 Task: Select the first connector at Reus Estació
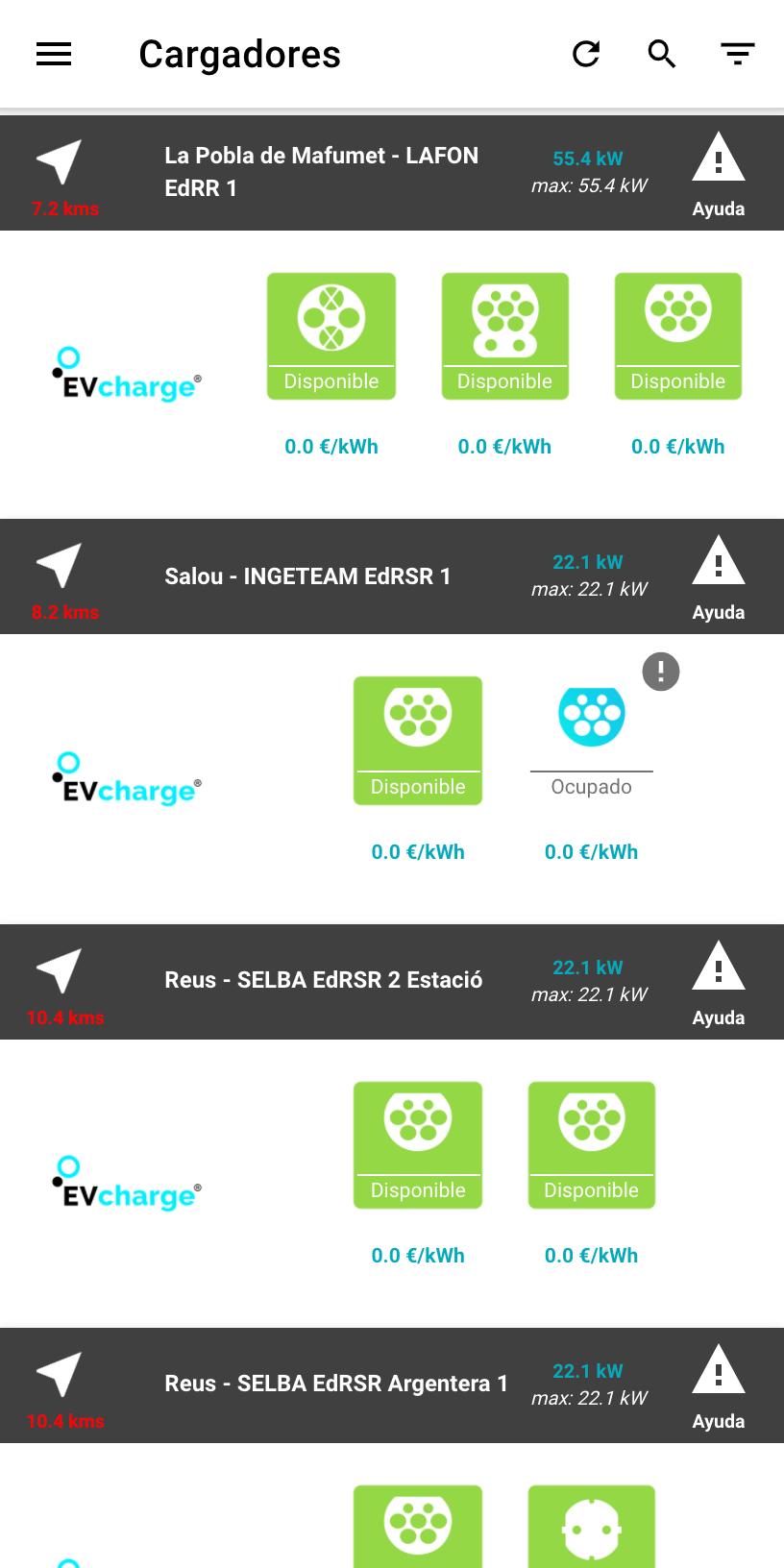pyautogui.click(x=418, y=1145)
